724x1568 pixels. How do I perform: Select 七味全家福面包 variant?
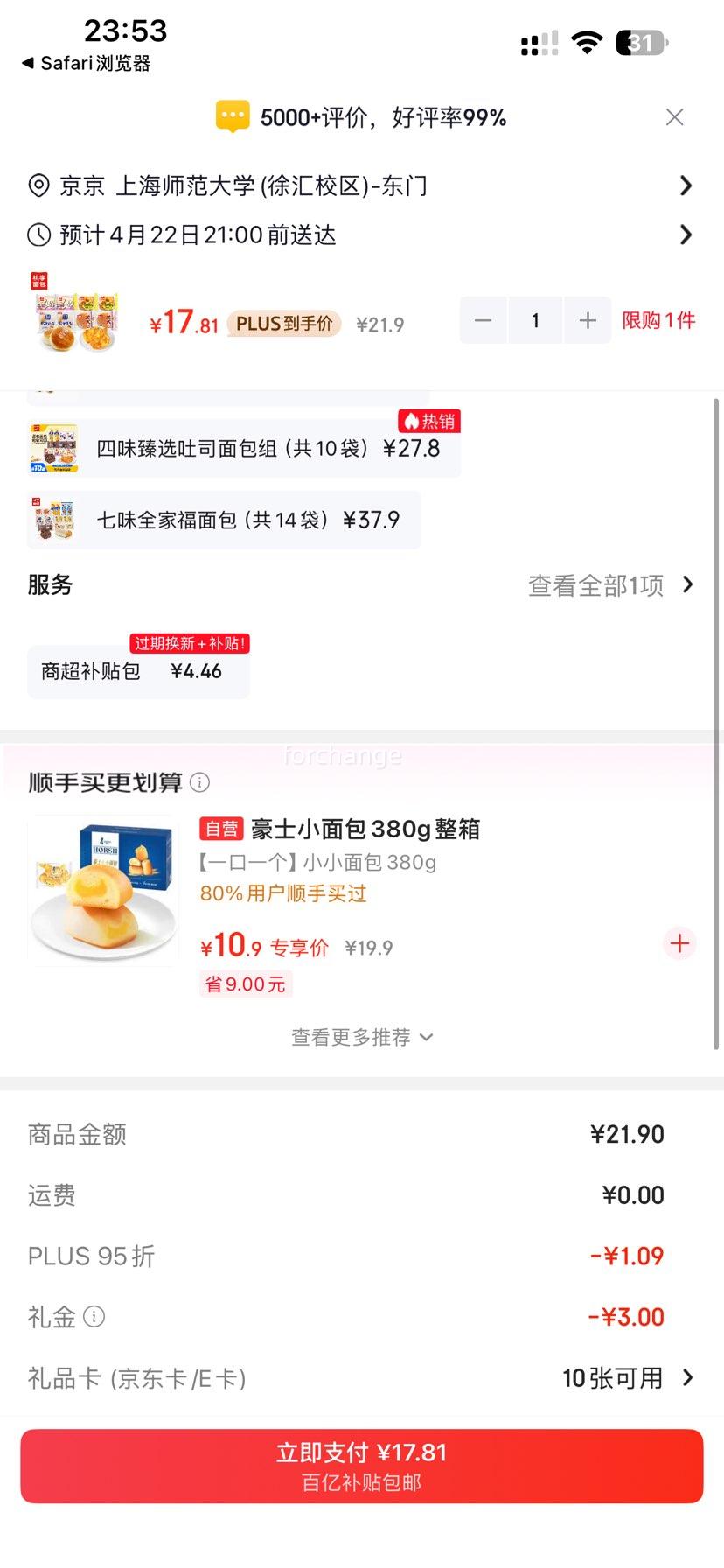point(223,520)
